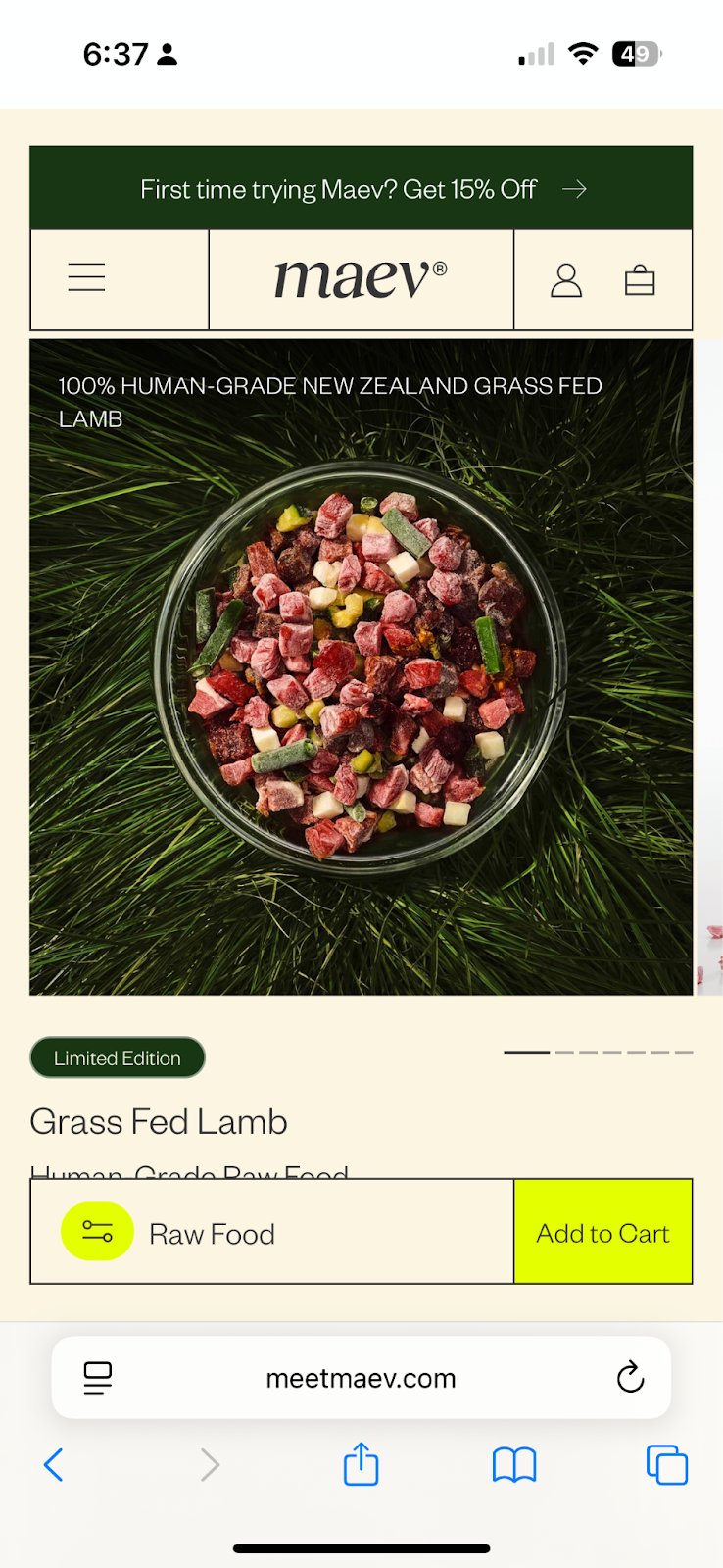Image resolution: width=723 pixels, height=1568 pixels.
Task: Share this page
Action: 361,1464
